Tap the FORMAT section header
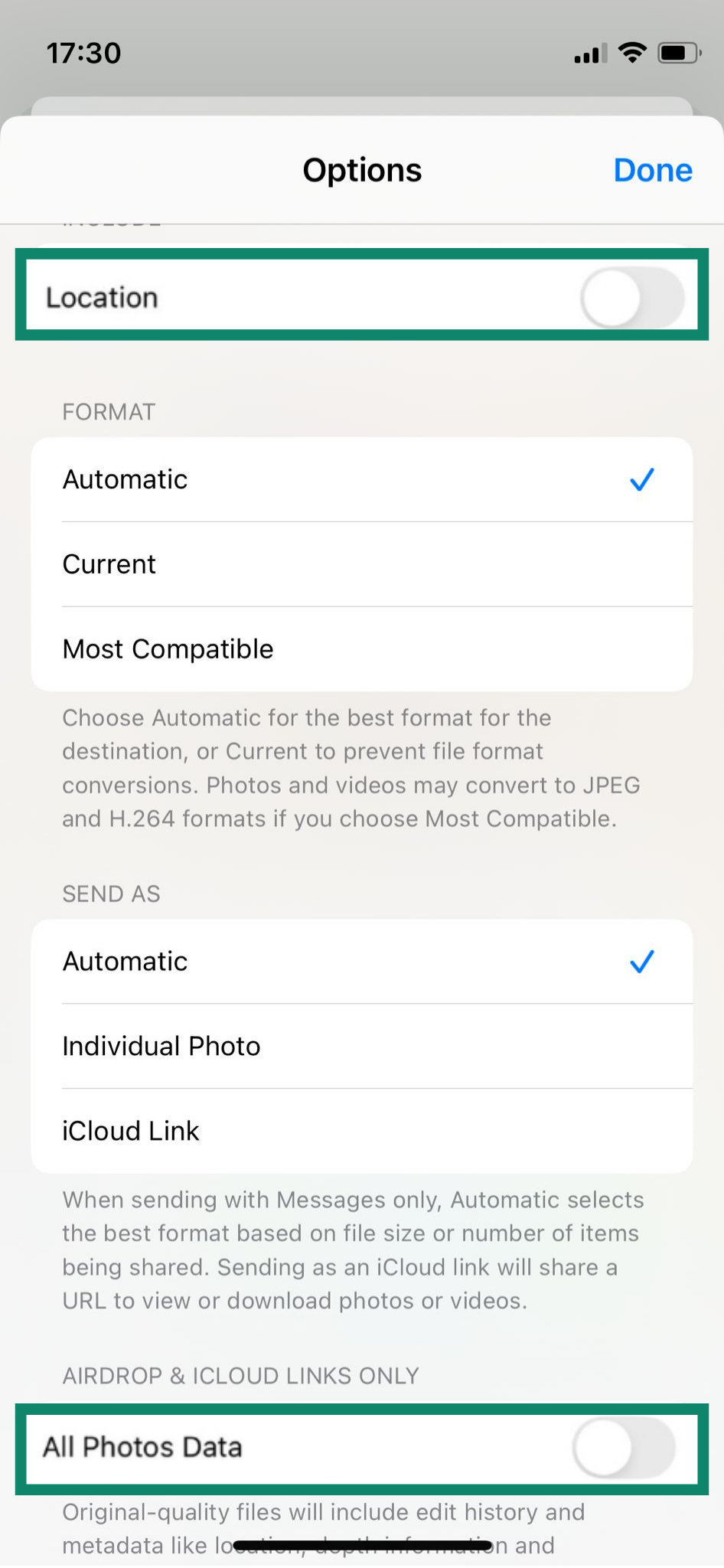 (x=109, y=412)
